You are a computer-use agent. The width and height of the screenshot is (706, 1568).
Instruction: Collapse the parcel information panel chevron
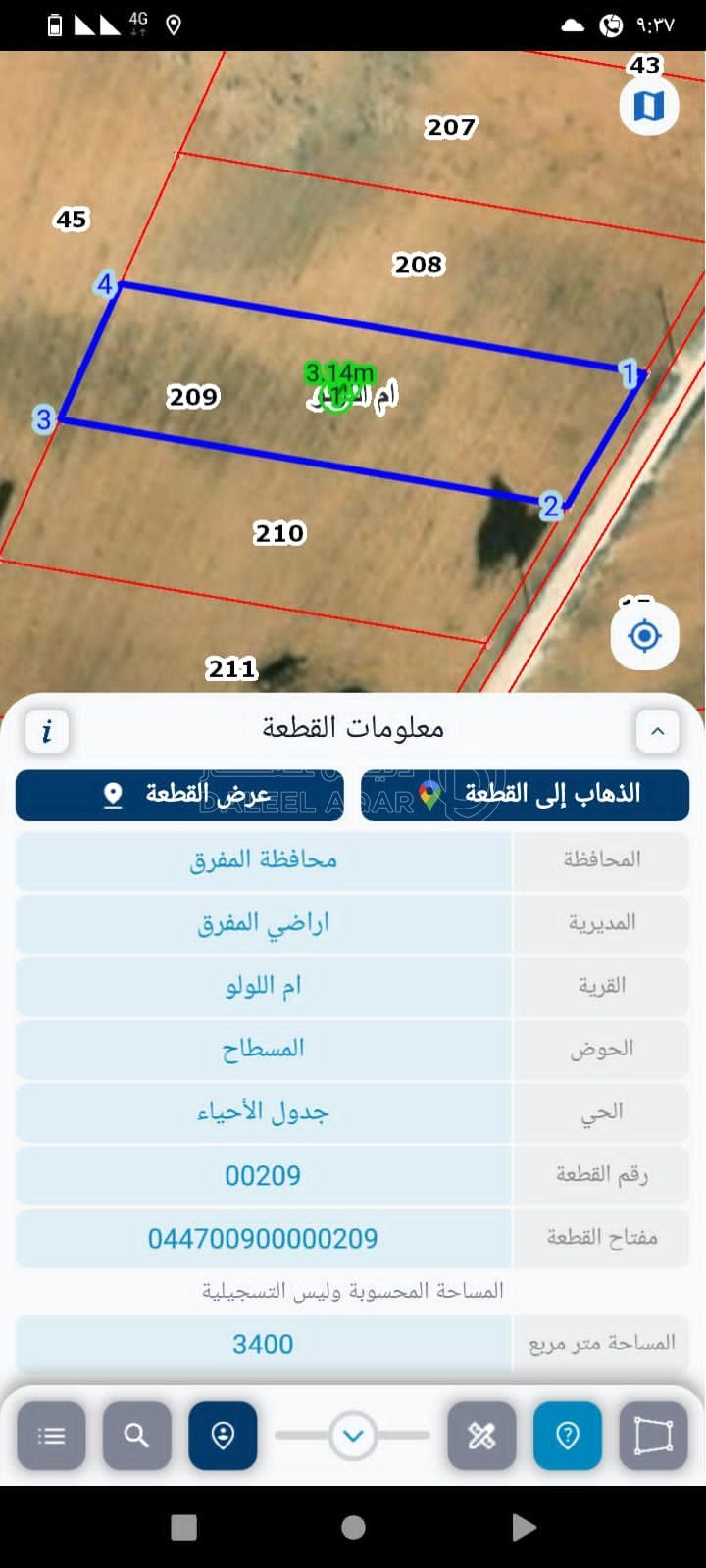[x=657, y=731]
